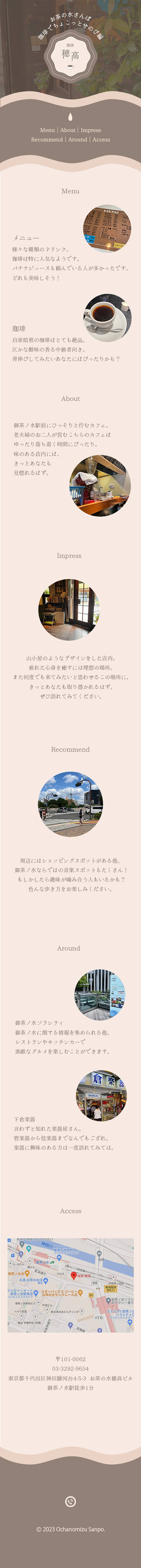The width and height of the screenshot is (141, 1568).
Task: Tap the Around navigation link
Action: click(x=77, y=139)
